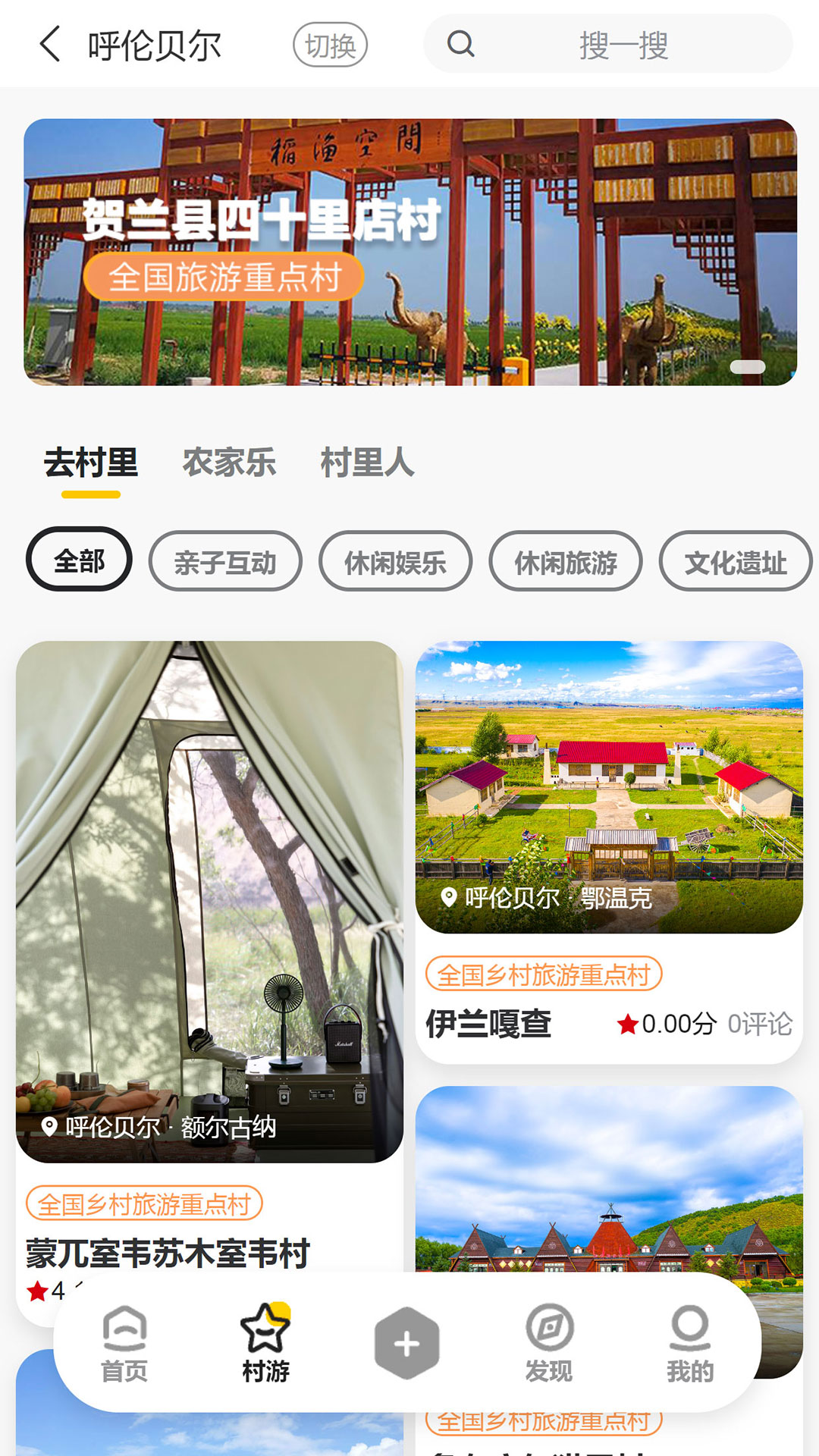
Task: Select the 全部 filter chip
Action: 78,559
